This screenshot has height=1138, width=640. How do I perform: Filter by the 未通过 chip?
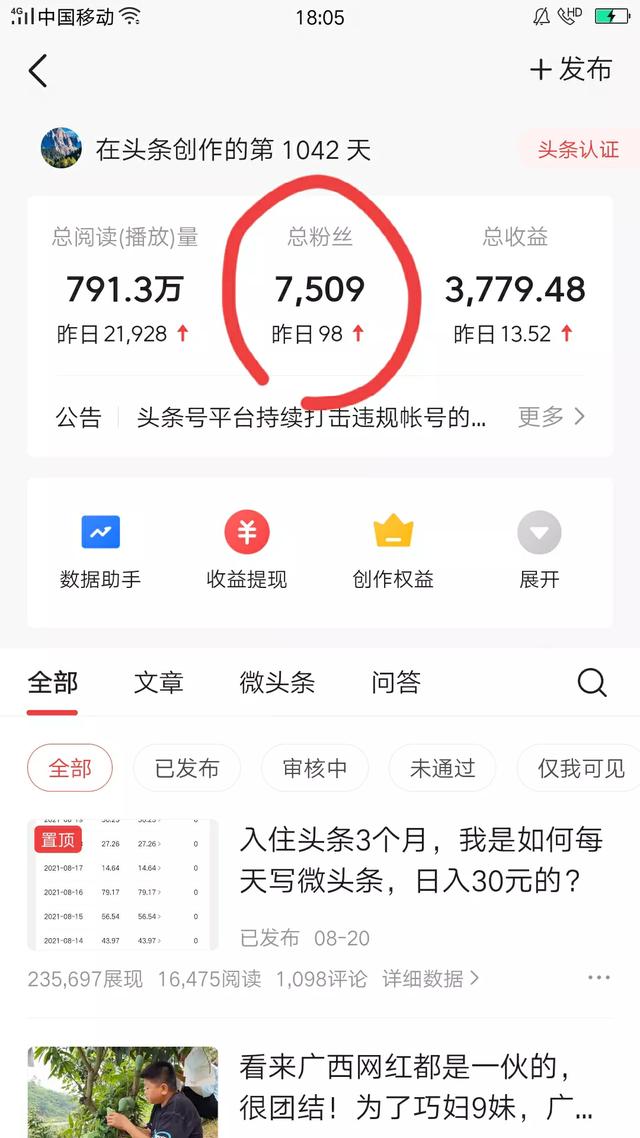coord(443,768)
